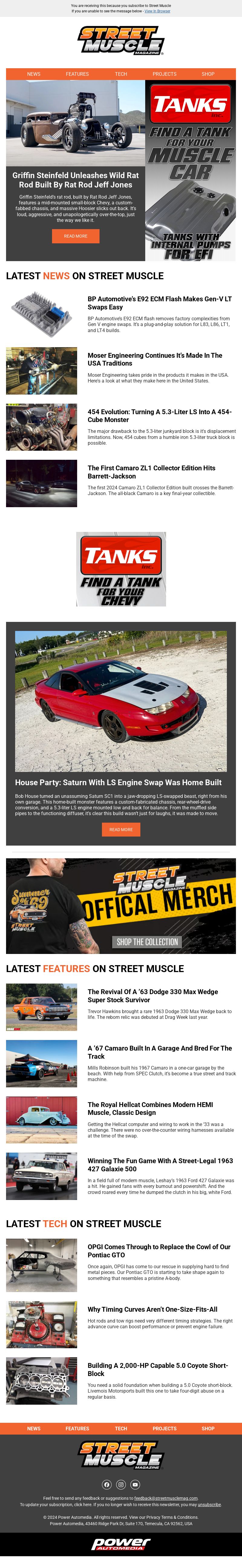Open the '63 Dodge 330 Max Wedge article
The height and width of the screenshot is (1568, 242).
tap(152, 996)
